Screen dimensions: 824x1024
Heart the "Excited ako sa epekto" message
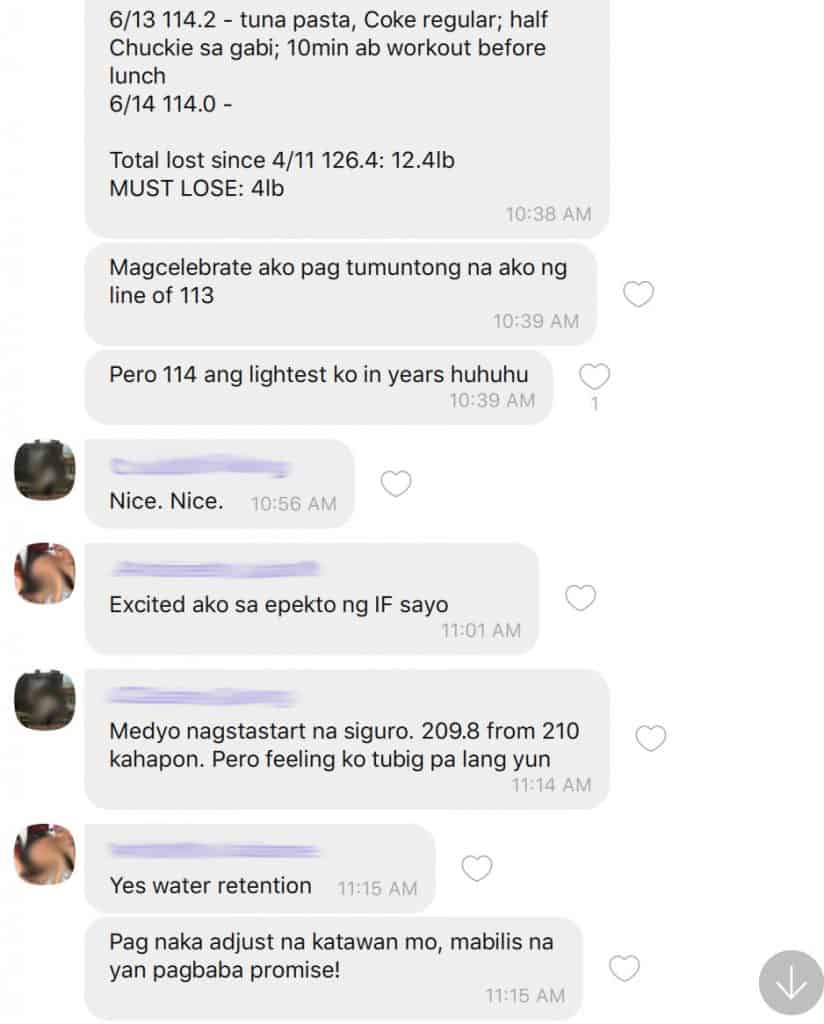coord(581,598)
